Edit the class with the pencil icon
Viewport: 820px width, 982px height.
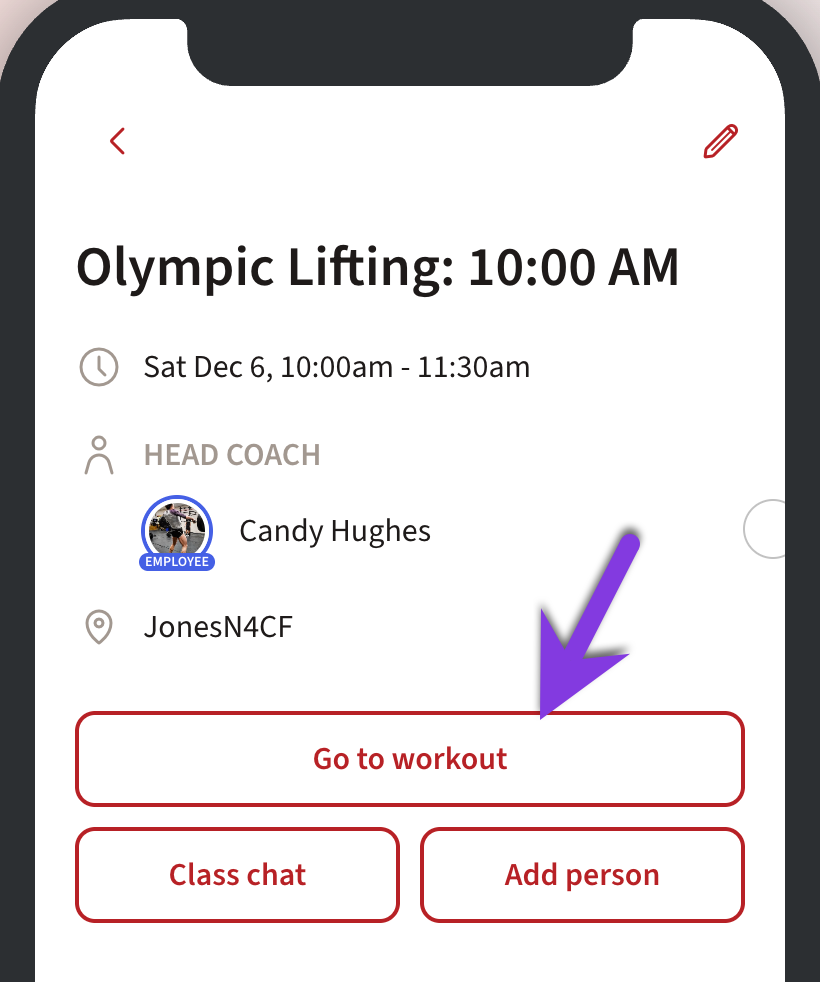click(720, 141)
